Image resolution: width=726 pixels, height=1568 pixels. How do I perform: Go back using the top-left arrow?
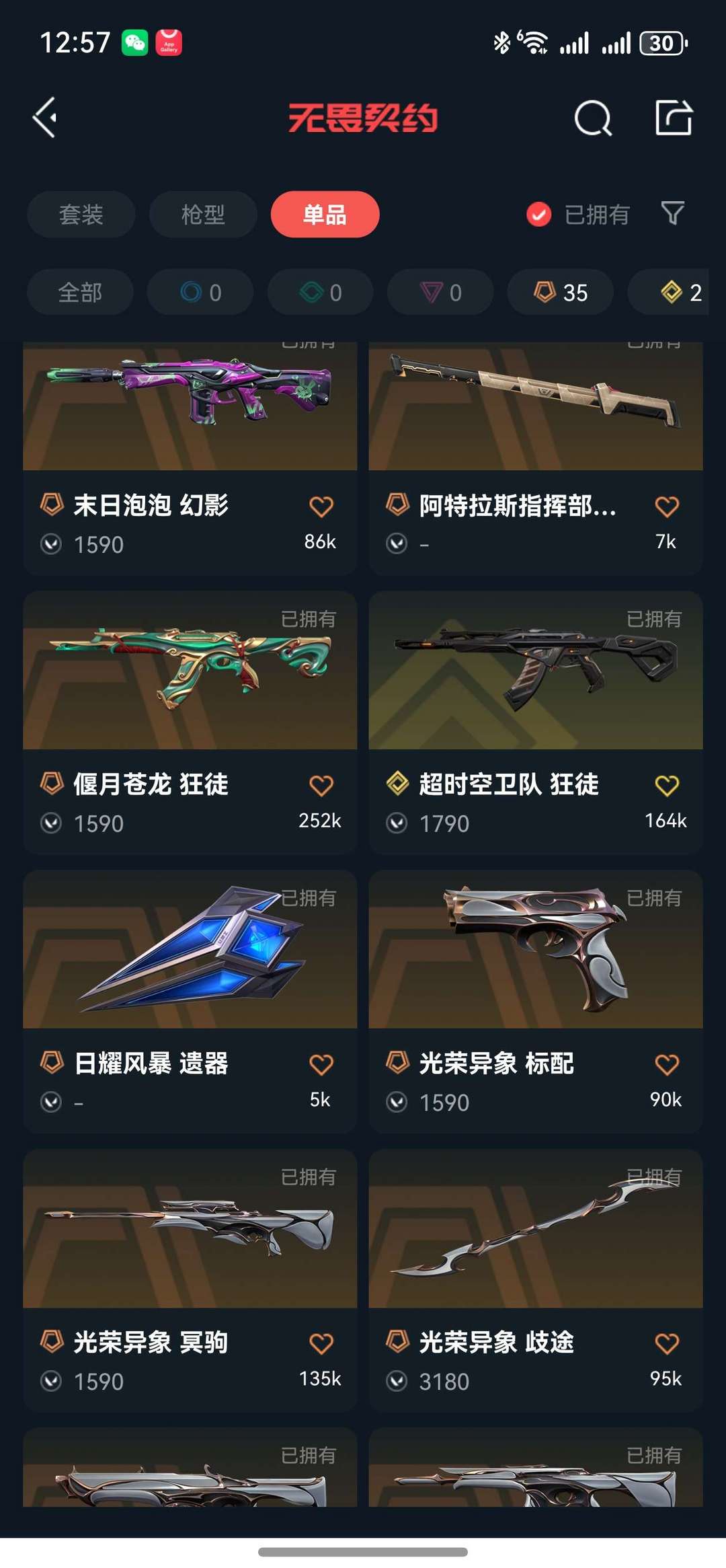click(45, 118)
